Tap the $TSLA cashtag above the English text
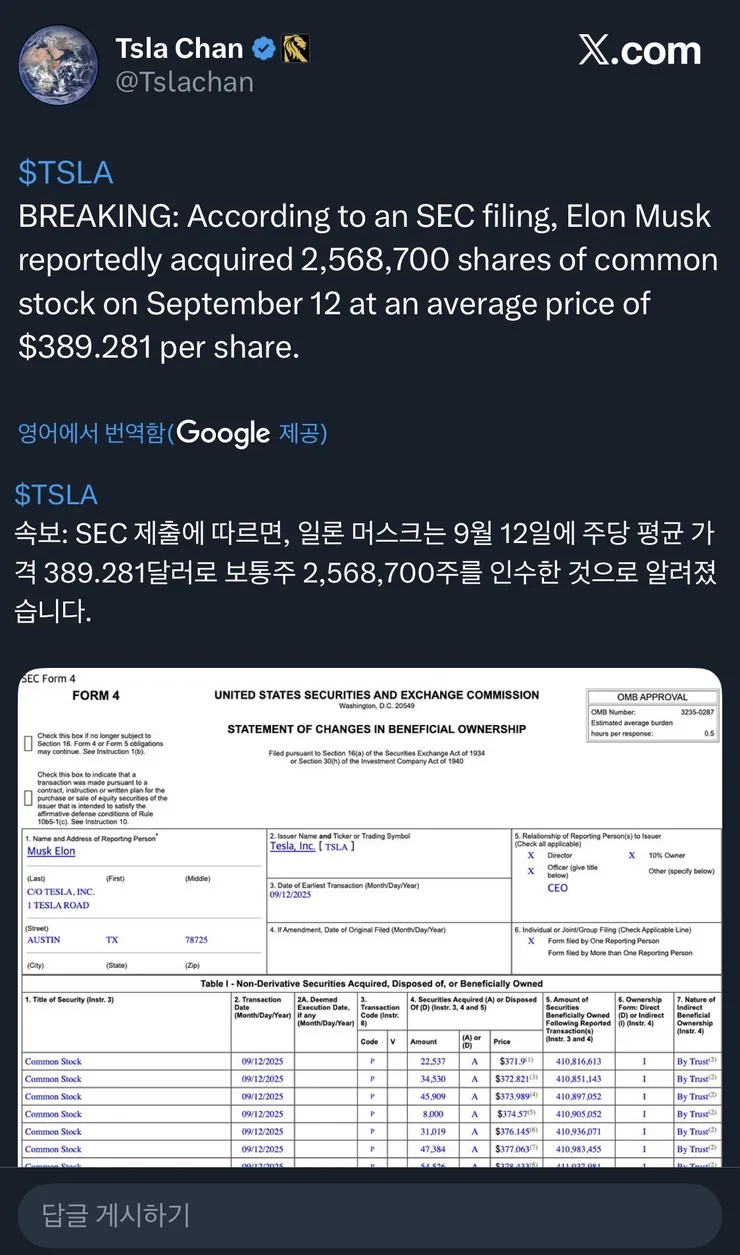Viewport: 740px width, 1255px height. click(x=66, y=172)
